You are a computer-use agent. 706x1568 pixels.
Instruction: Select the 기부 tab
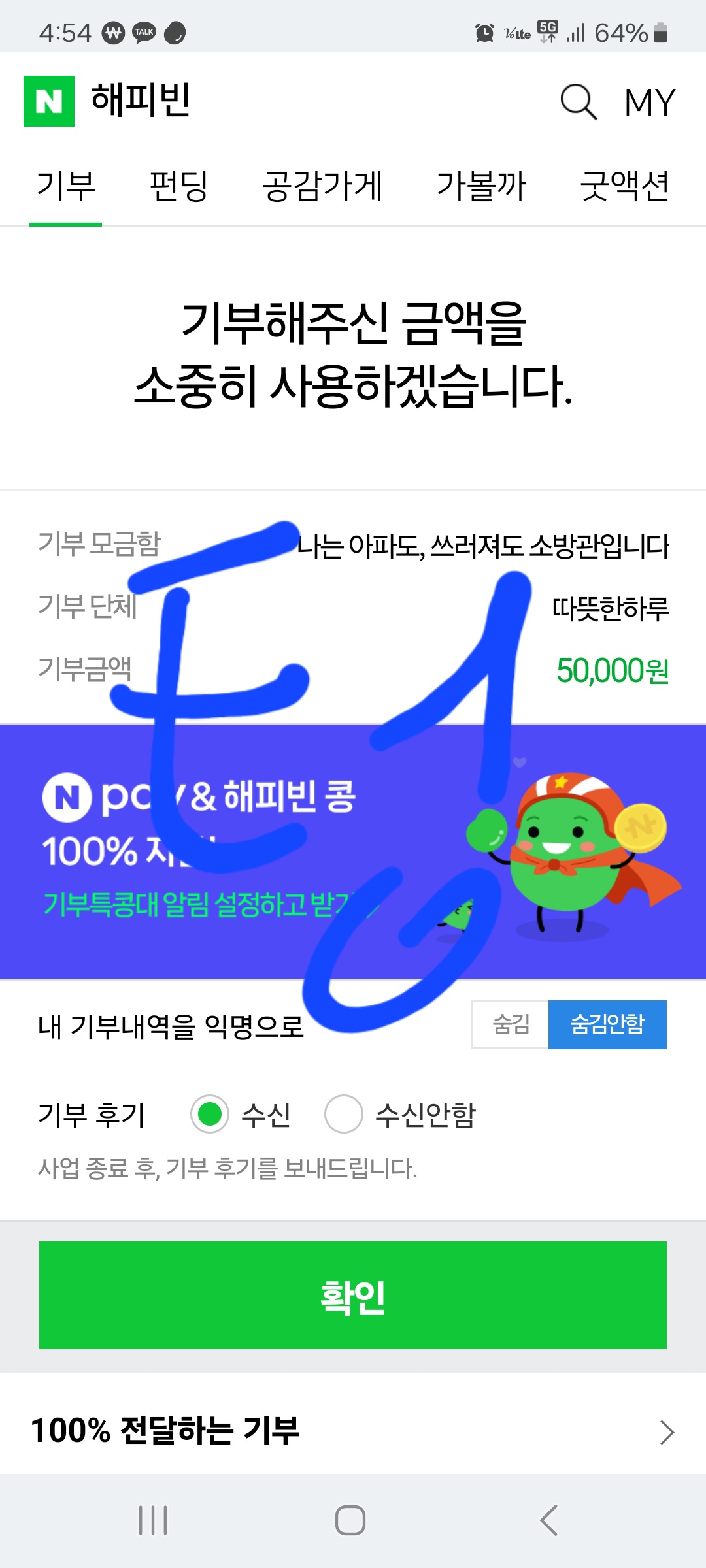pos(66,186)
